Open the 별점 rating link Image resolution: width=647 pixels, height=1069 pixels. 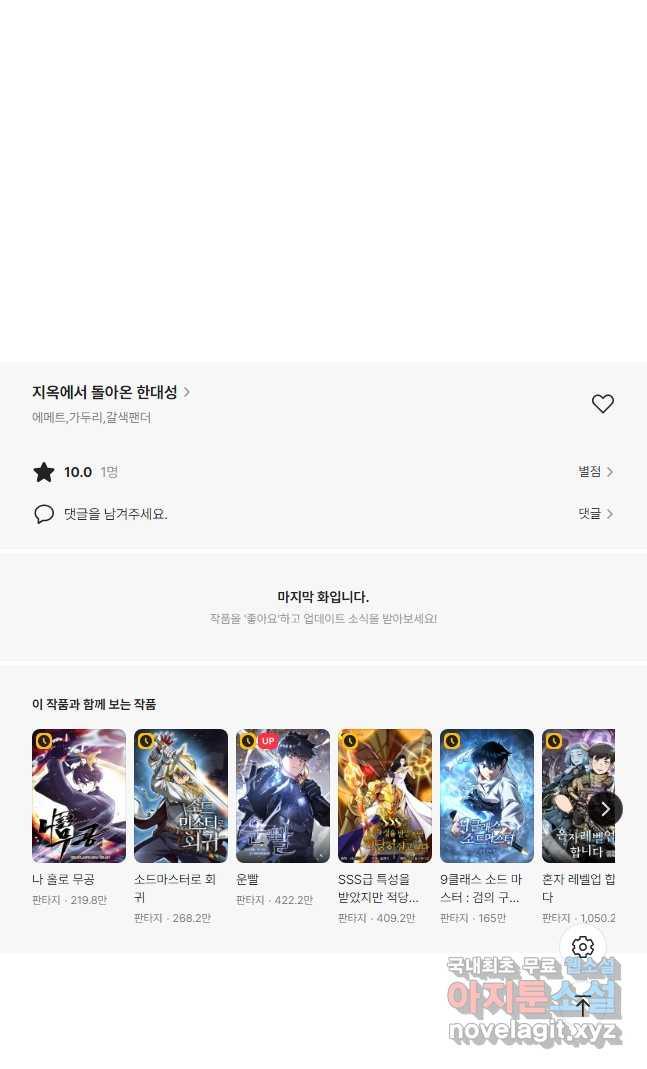click(x=595, y=472)
